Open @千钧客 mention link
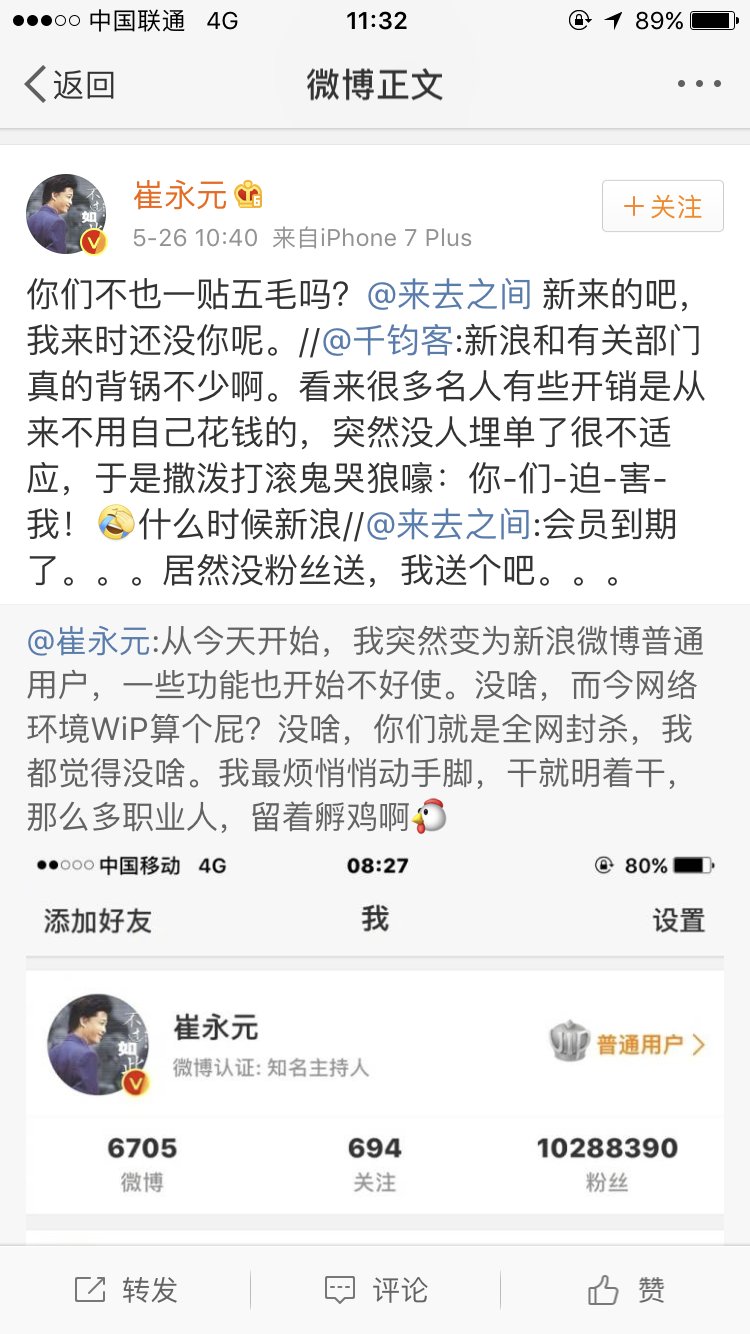This screenshot has height=1334, width=750. [x=387, y=341]
